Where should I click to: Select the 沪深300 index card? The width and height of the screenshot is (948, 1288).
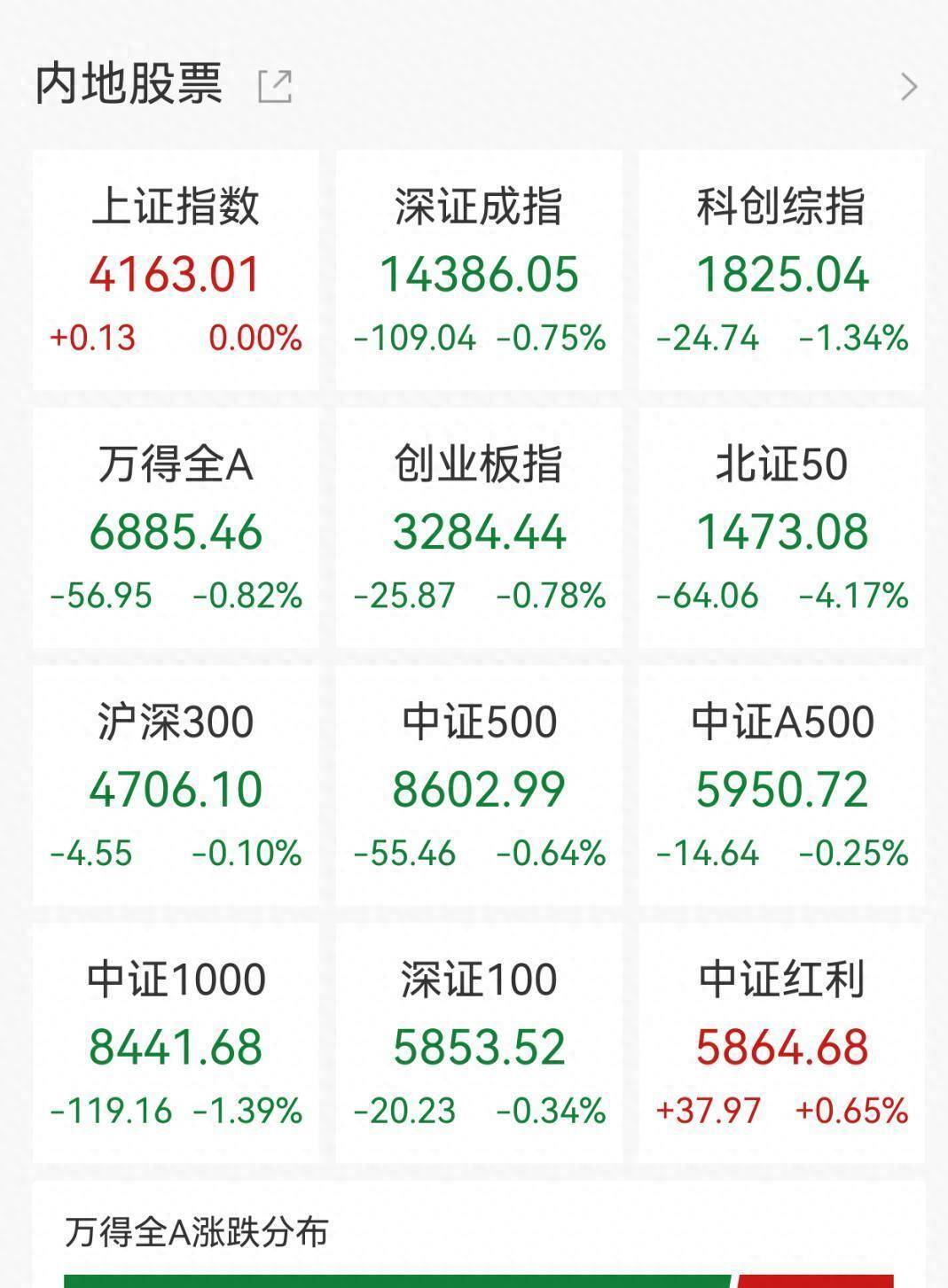point(175,780)
